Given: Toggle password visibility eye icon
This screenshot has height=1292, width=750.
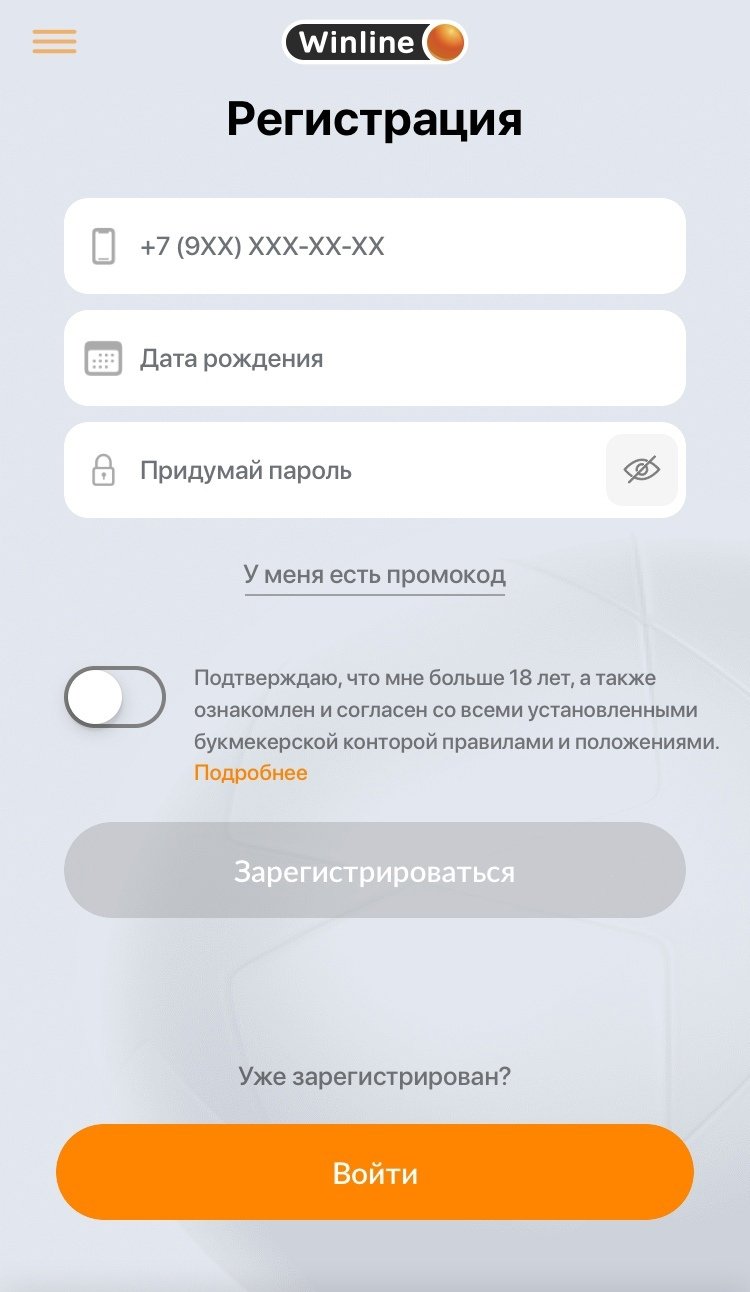Looking at the screenshot, I should [642, 470].
